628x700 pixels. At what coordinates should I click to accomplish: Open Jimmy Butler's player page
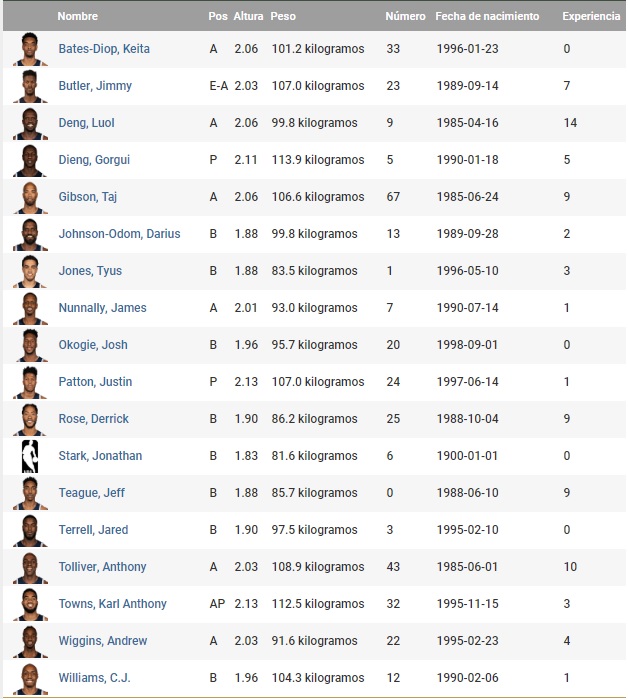coord(95,86)
